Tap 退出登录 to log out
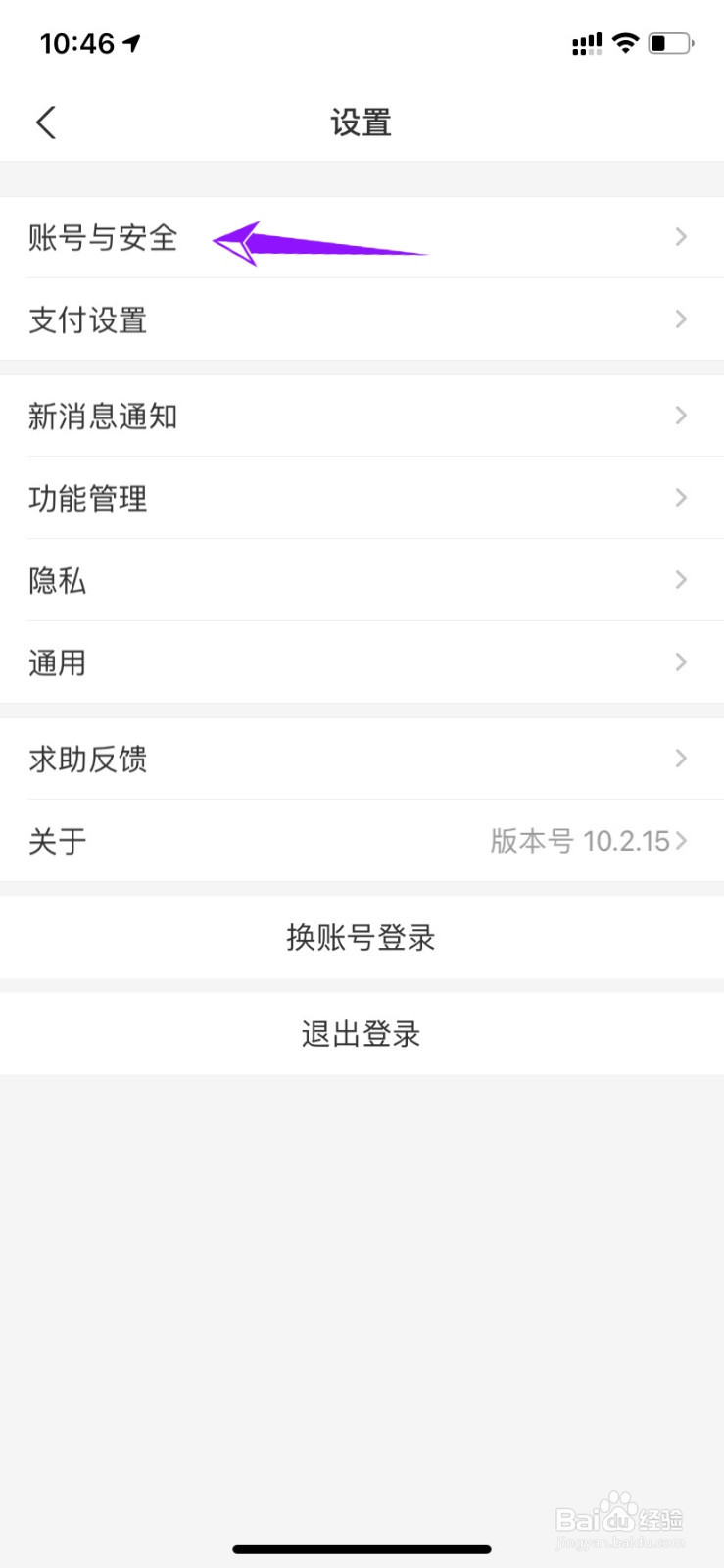 362,1033
